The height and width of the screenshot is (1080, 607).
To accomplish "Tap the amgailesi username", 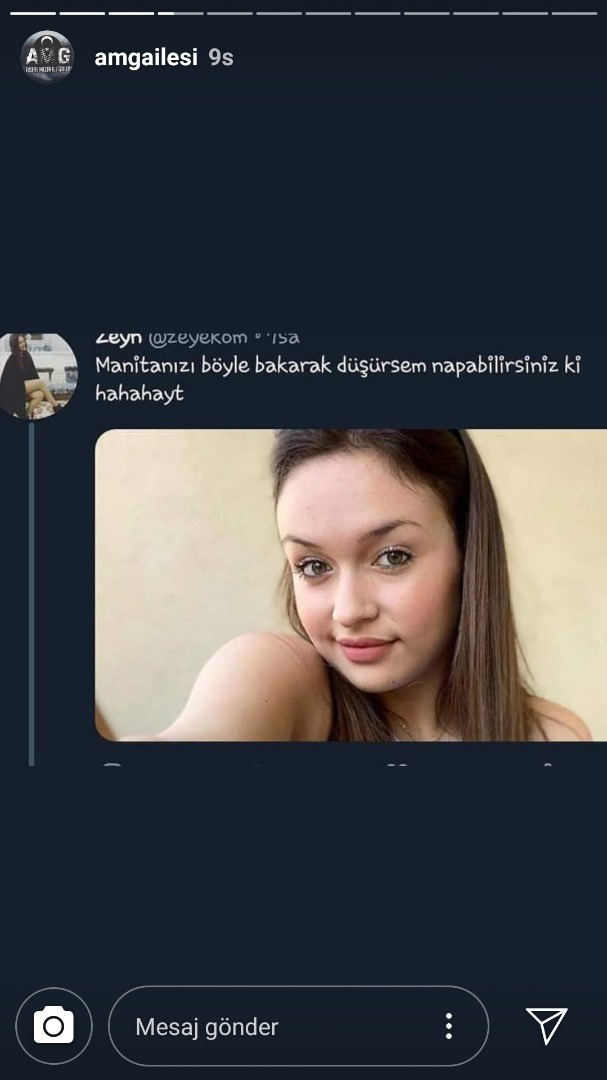I will (146, 58).
